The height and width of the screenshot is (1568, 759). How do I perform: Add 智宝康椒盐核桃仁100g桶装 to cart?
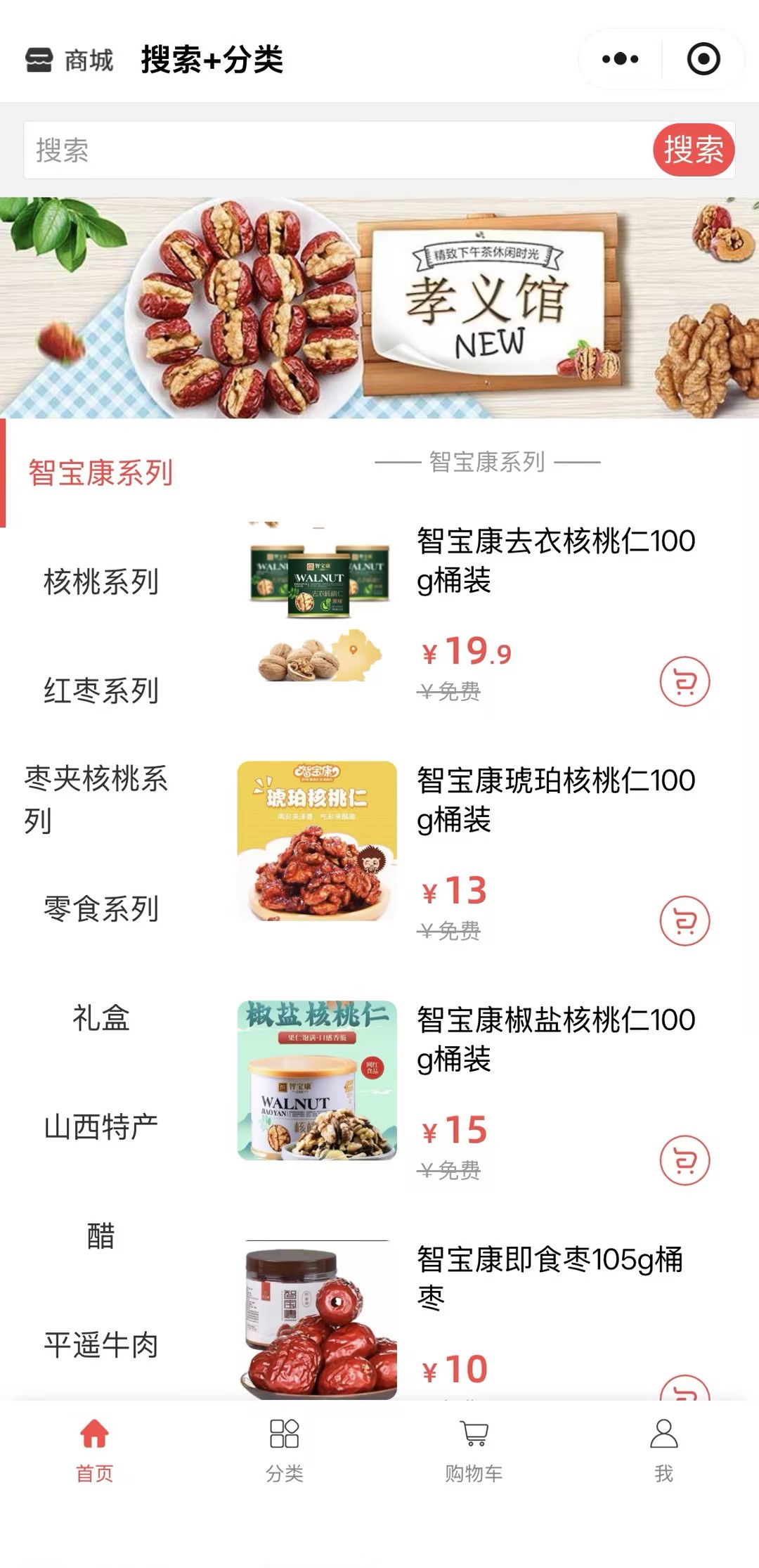tap(685, 1160)
